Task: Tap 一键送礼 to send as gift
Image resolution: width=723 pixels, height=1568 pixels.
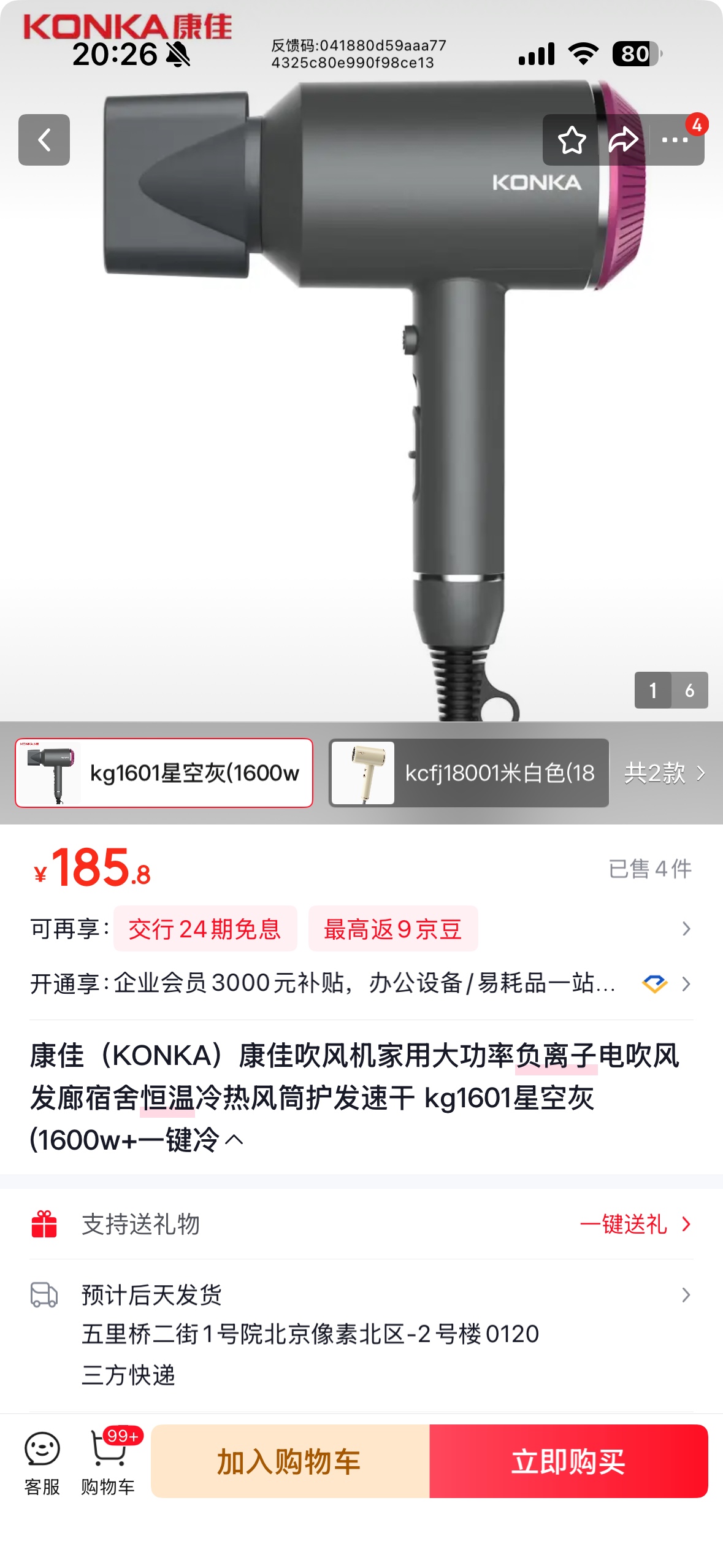Action: pyautogui.click(x=634, y=1224)
